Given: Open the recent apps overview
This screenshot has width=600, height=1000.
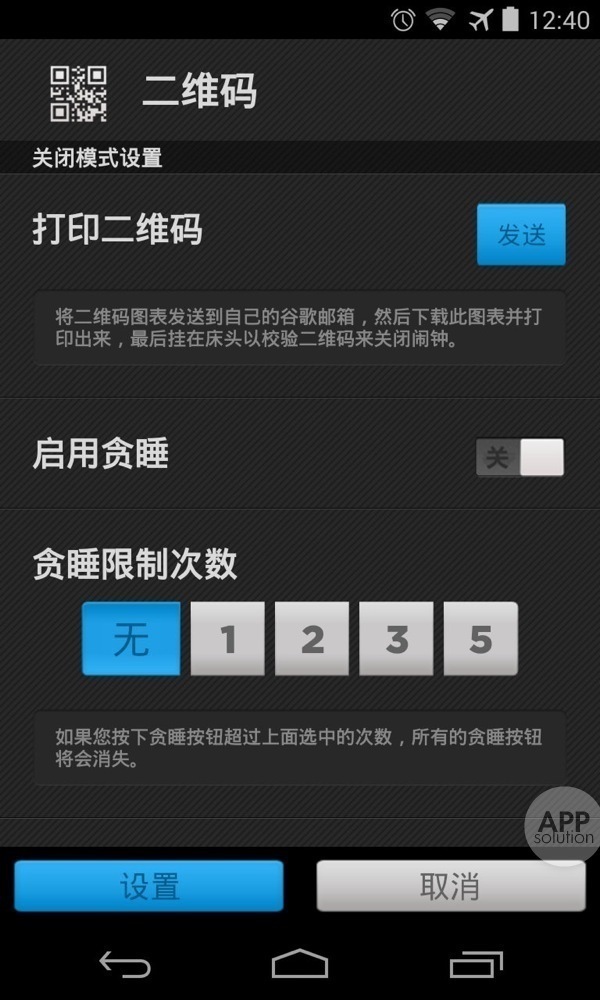Looking at the screenshot, I should pyautogui.click(x=475, y=964).
